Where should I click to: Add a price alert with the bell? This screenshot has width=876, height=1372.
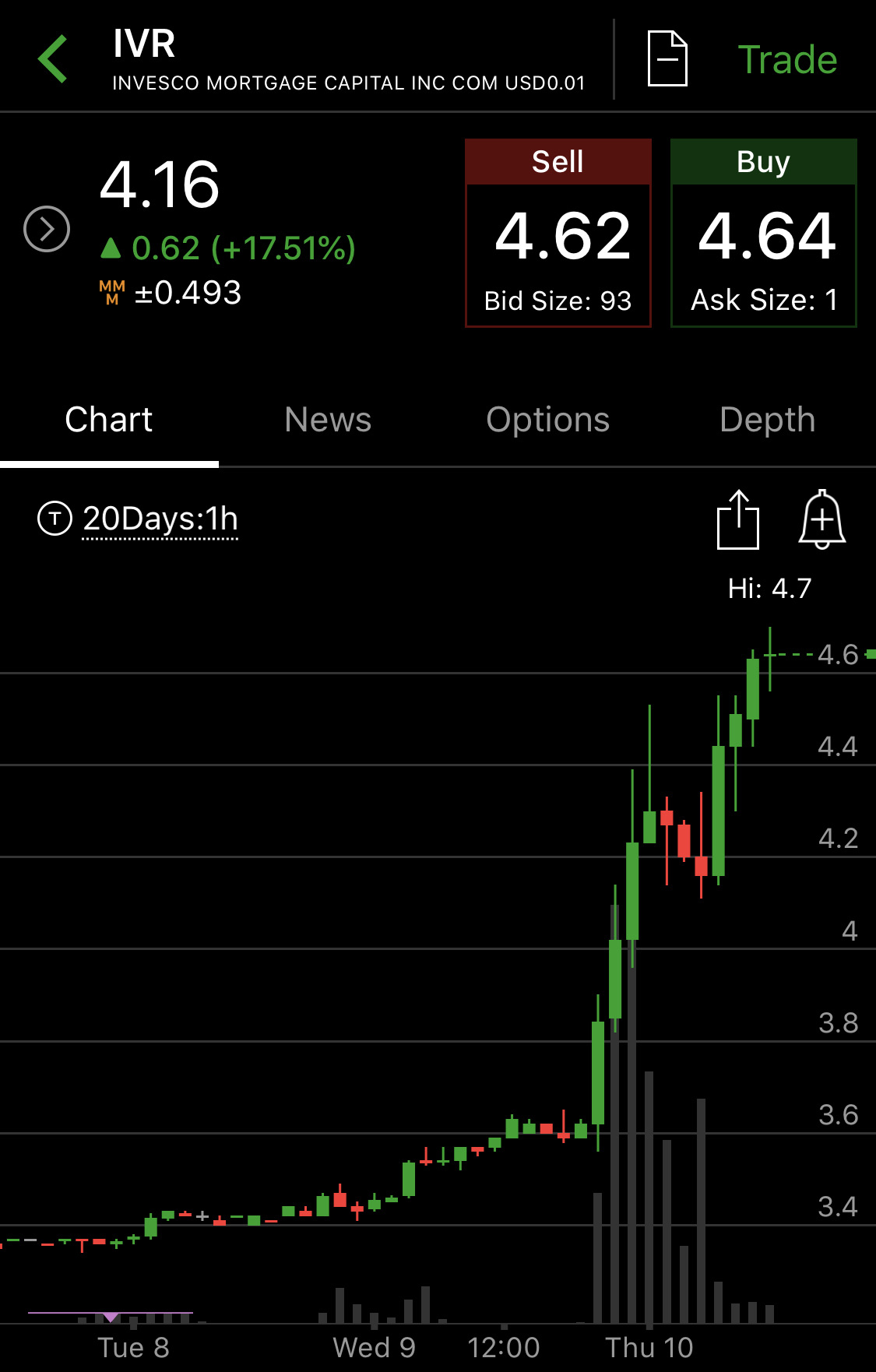point(822,519)
